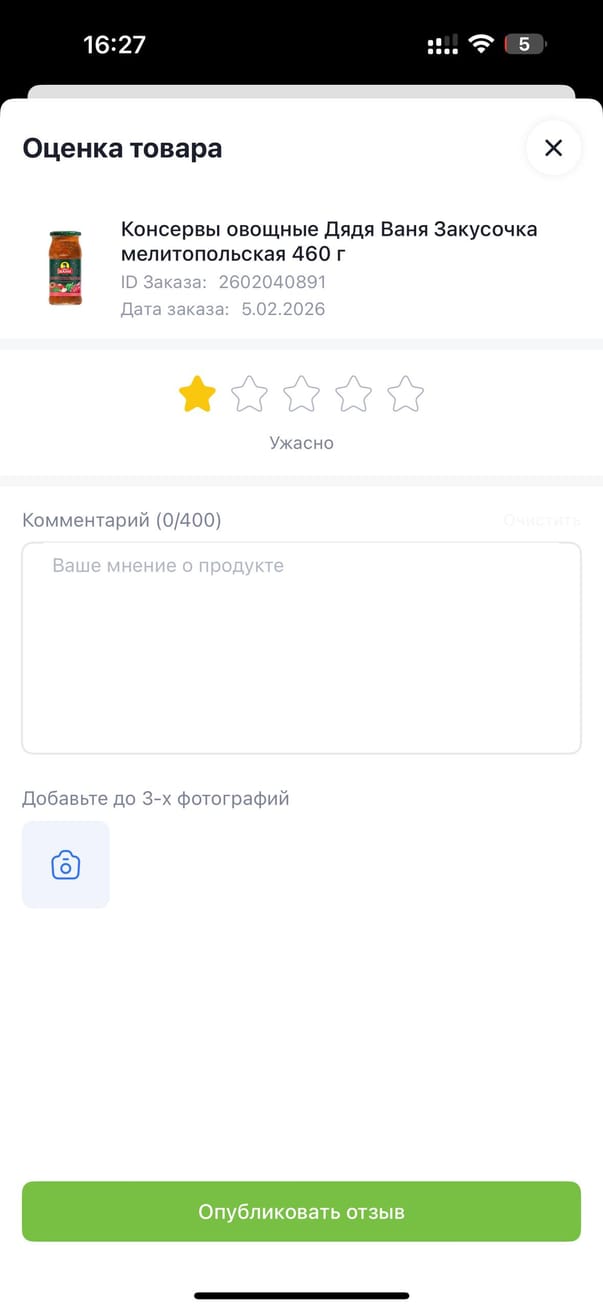Set the rating to three stars
The height and width of the screenshot is (1310, 603).
pos(301,394)
